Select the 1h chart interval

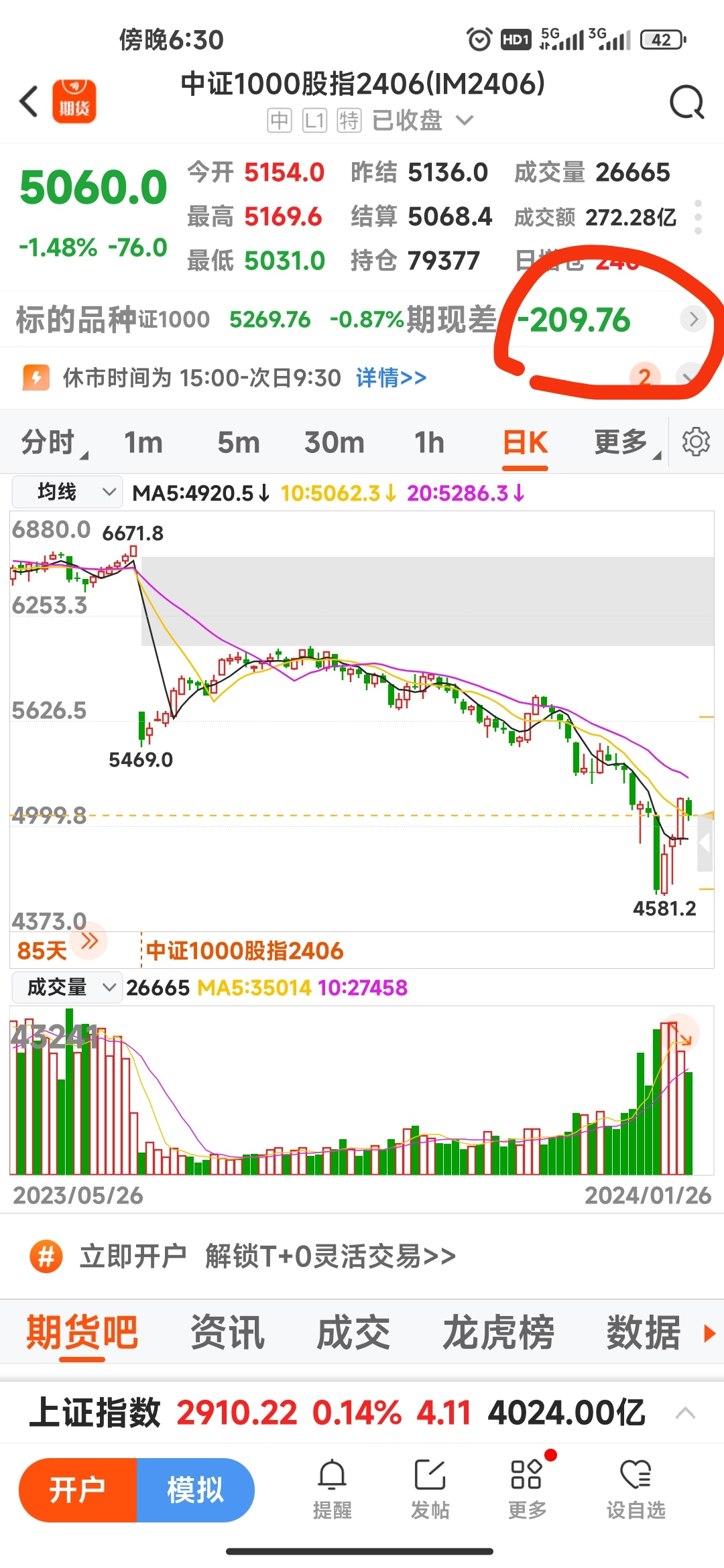(x=429, y=442)
